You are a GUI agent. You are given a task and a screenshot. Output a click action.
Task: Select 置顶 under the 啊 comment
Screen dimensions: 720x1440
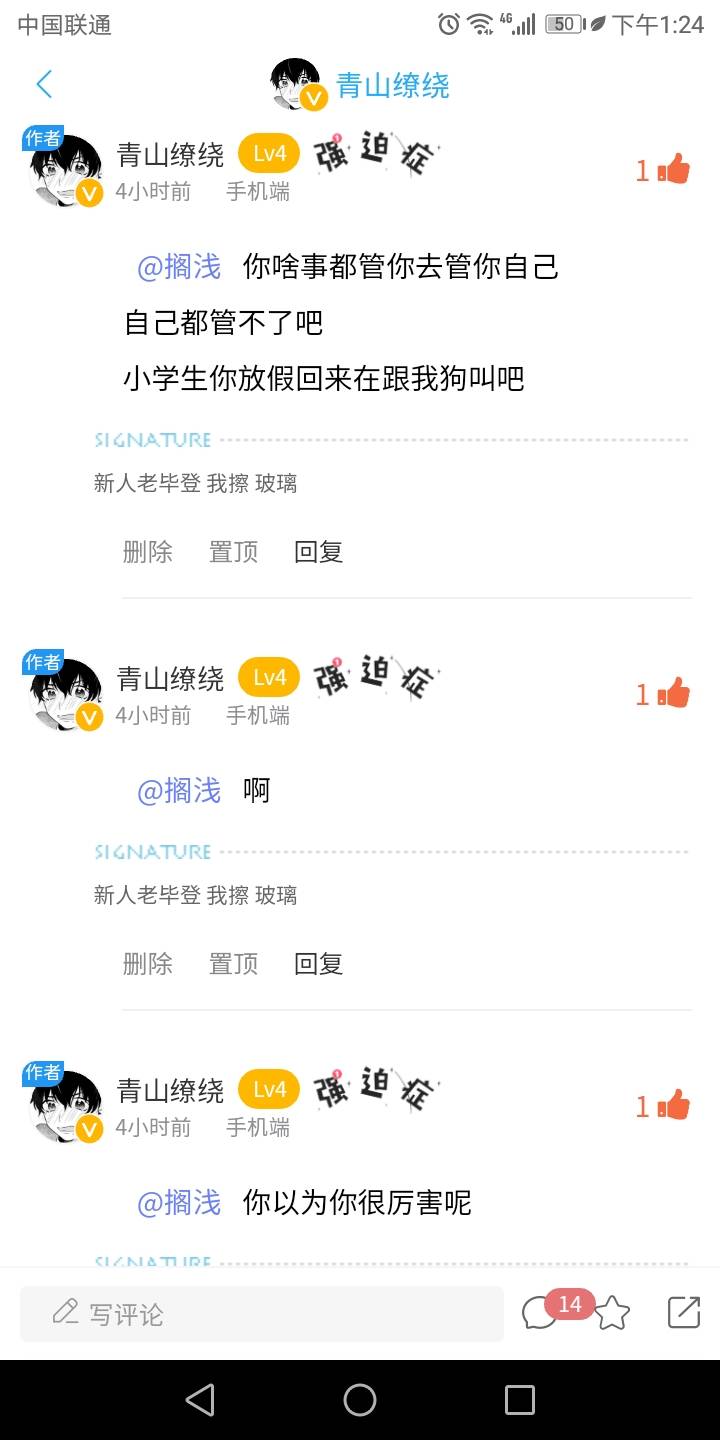coord(233,963)
